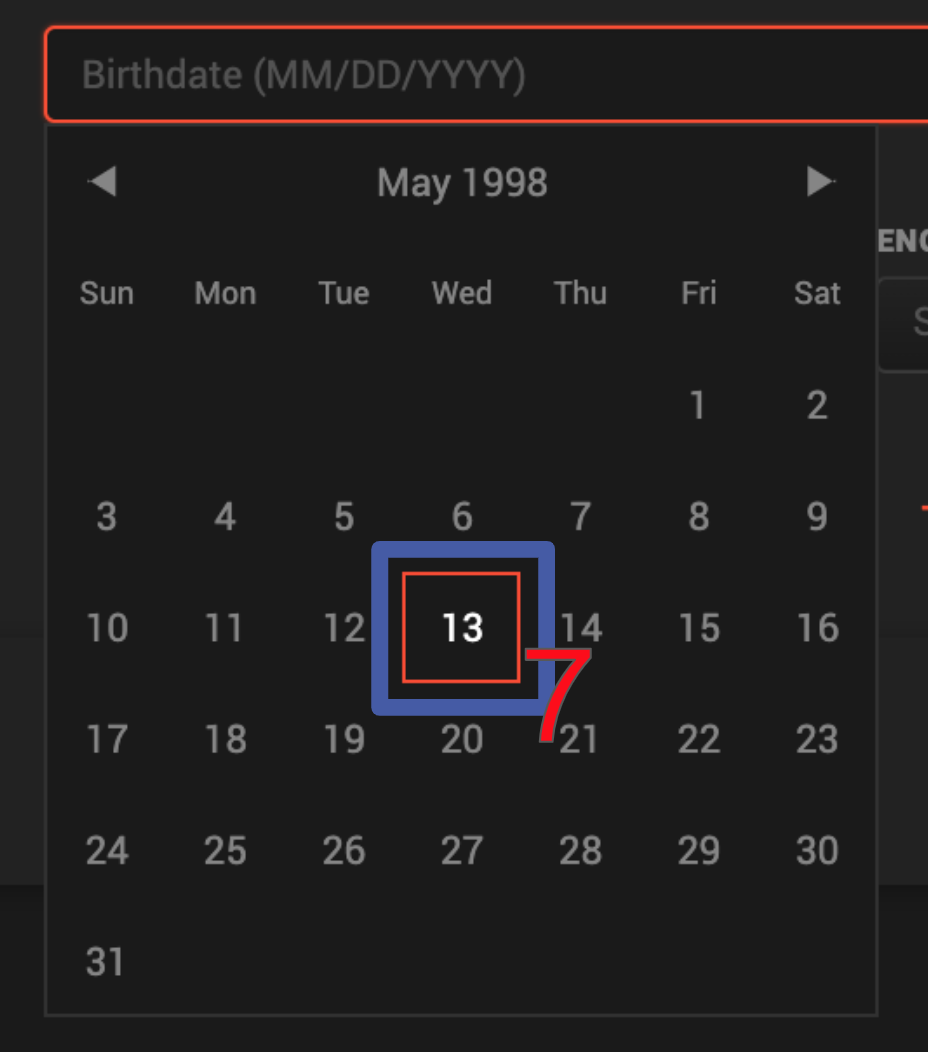Select day 15 in calendar
Image resolution: width=928 pixels, height=1052 pixels.
tap(698, 628)
